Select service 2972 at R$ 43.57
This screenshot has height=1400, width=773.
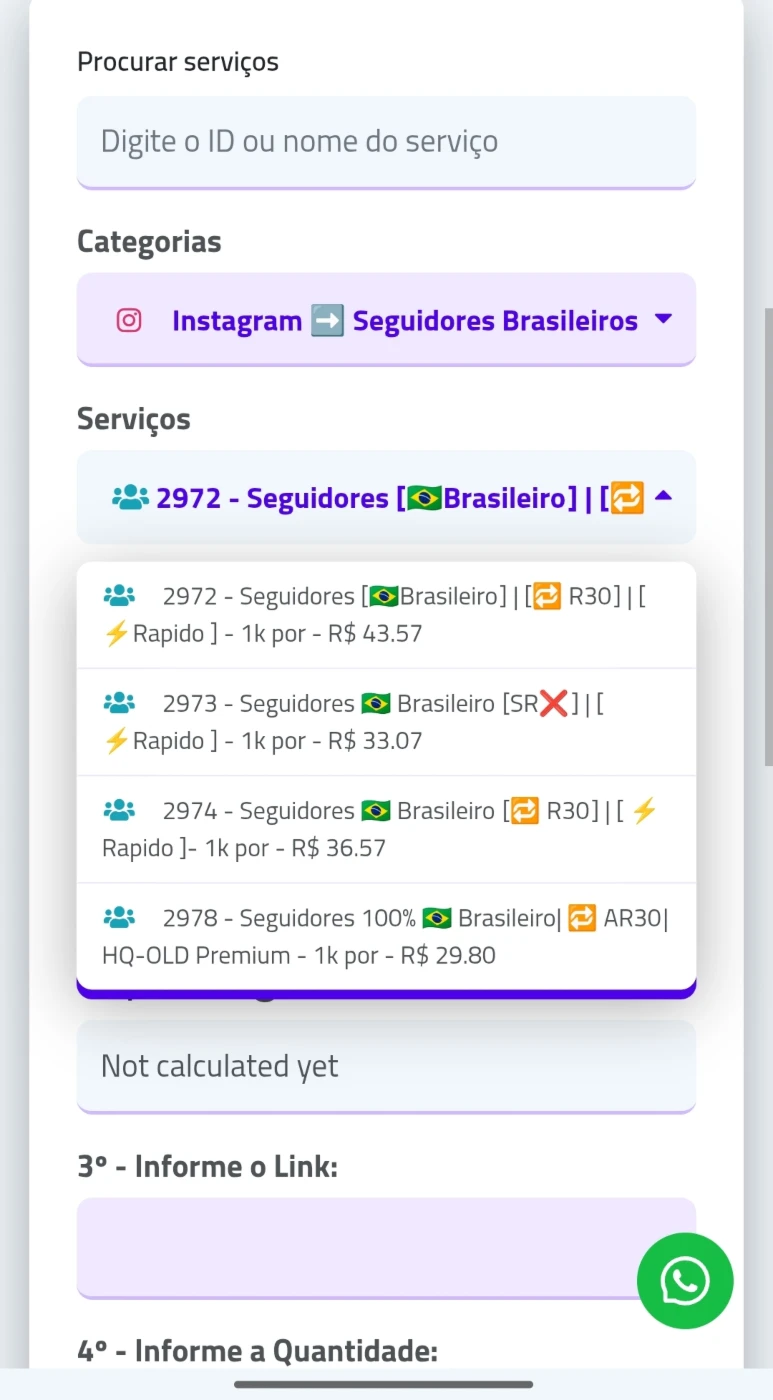386,614
